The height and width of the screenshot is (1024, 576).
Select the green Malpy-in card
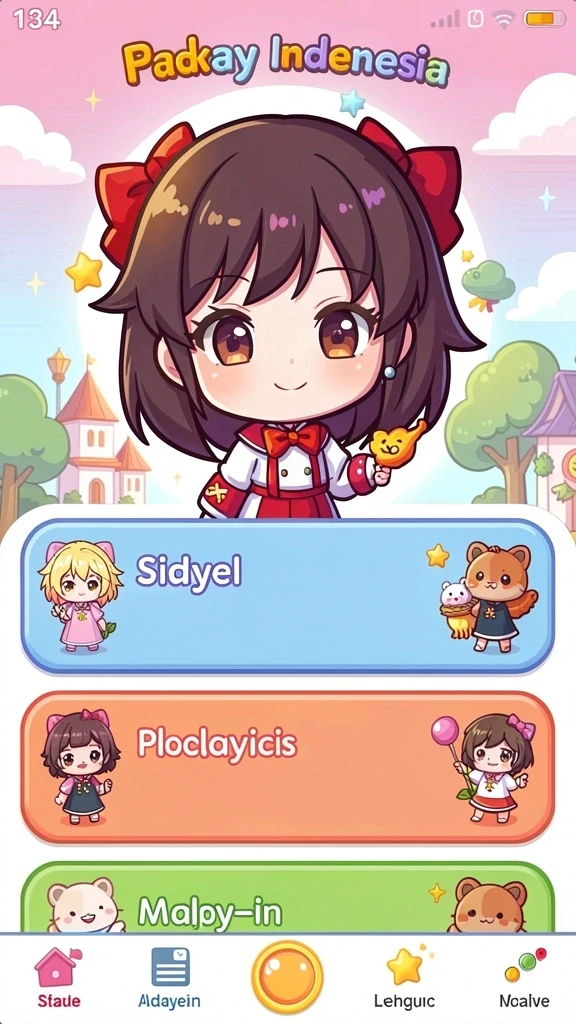click(287, 897)
